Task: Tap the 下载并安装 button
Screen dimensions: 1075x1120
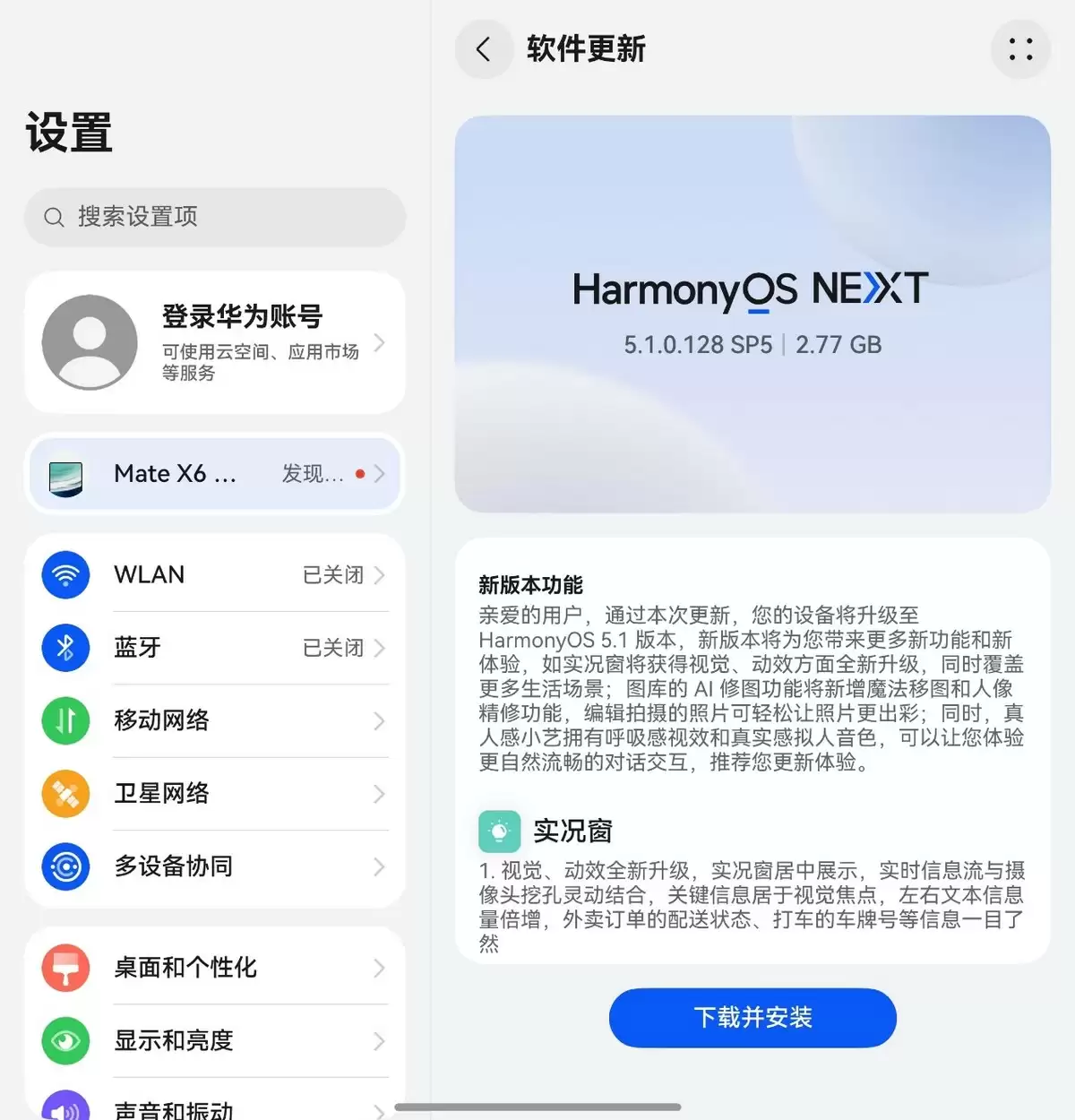Action: tap(752, 1018)
